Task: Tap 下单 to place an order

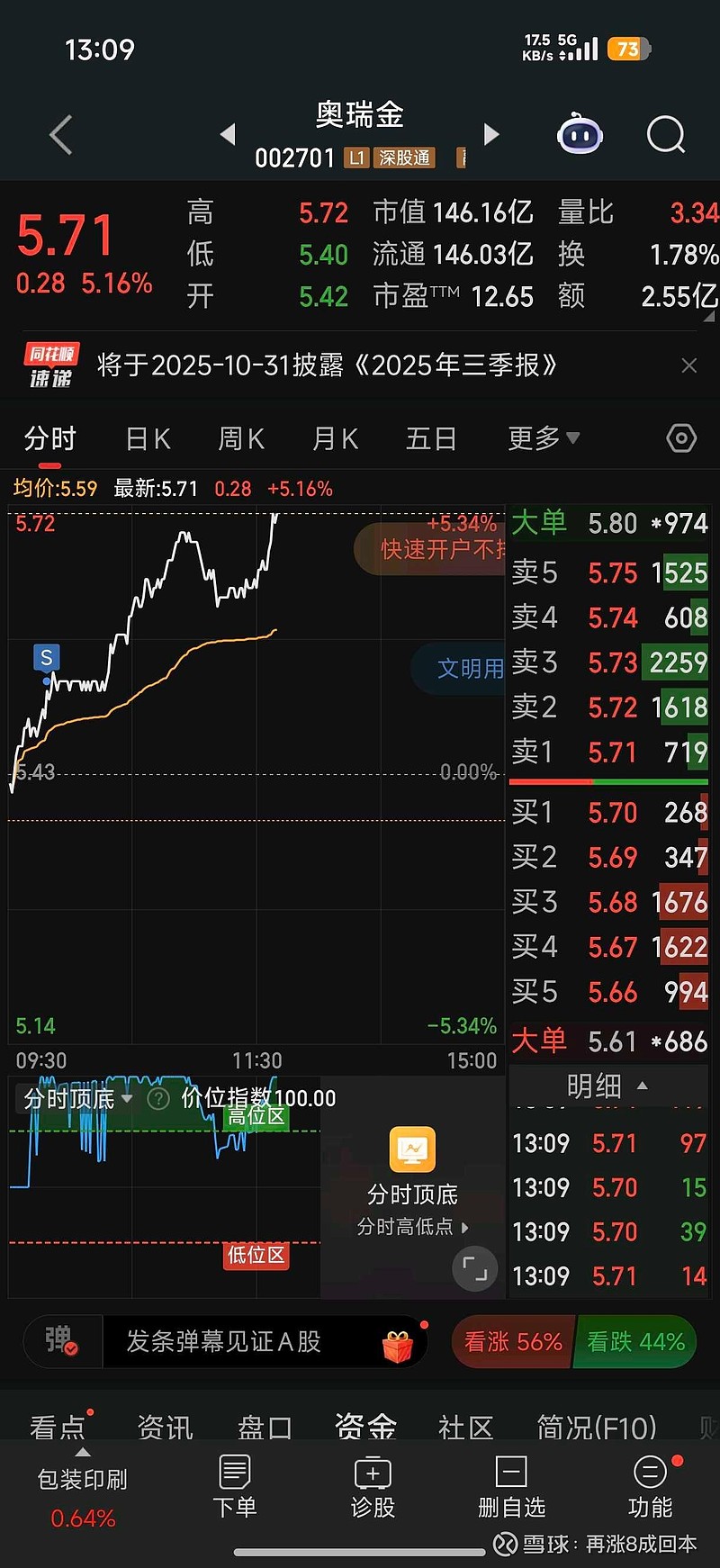Action: [x=235, y=1489]
